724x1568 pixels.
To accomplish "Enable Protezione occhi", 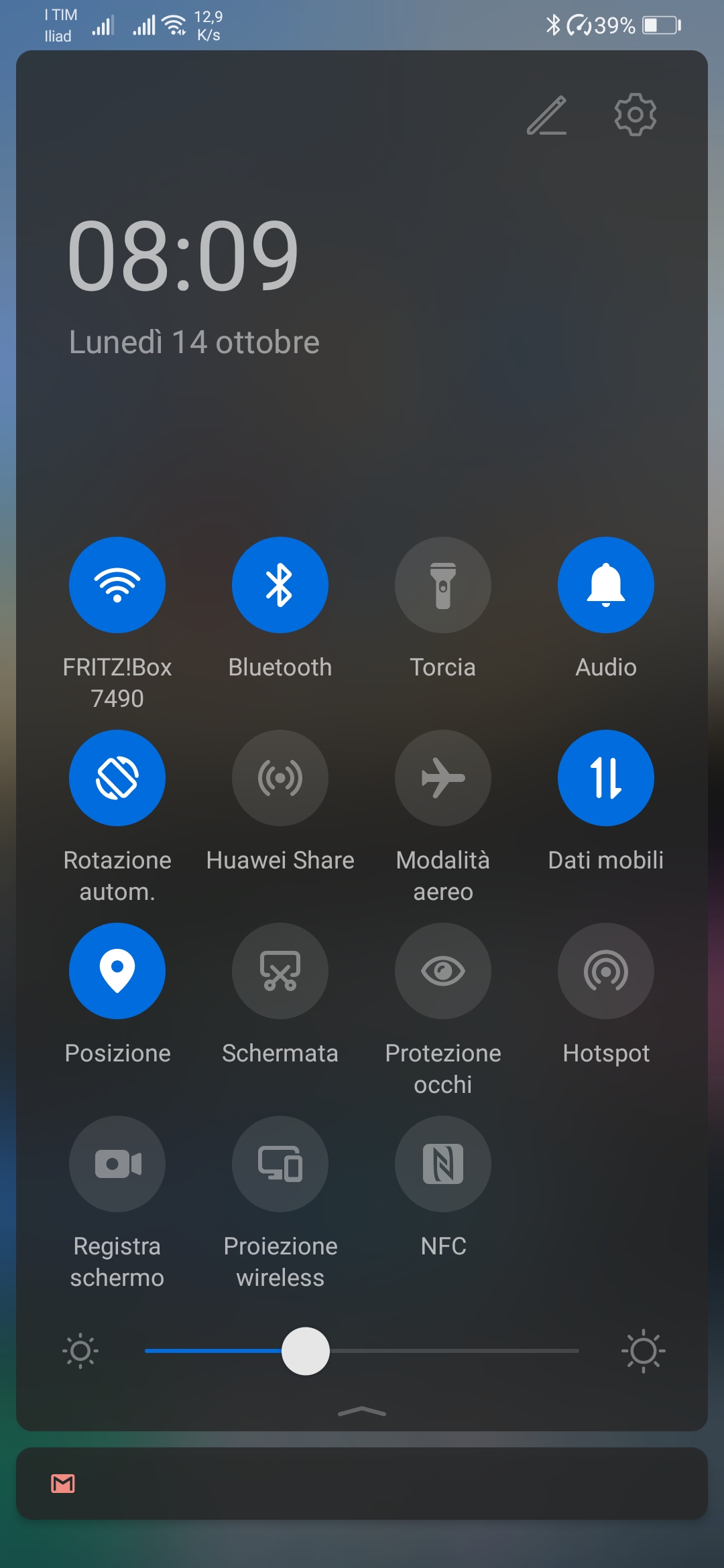I will 443,971.
